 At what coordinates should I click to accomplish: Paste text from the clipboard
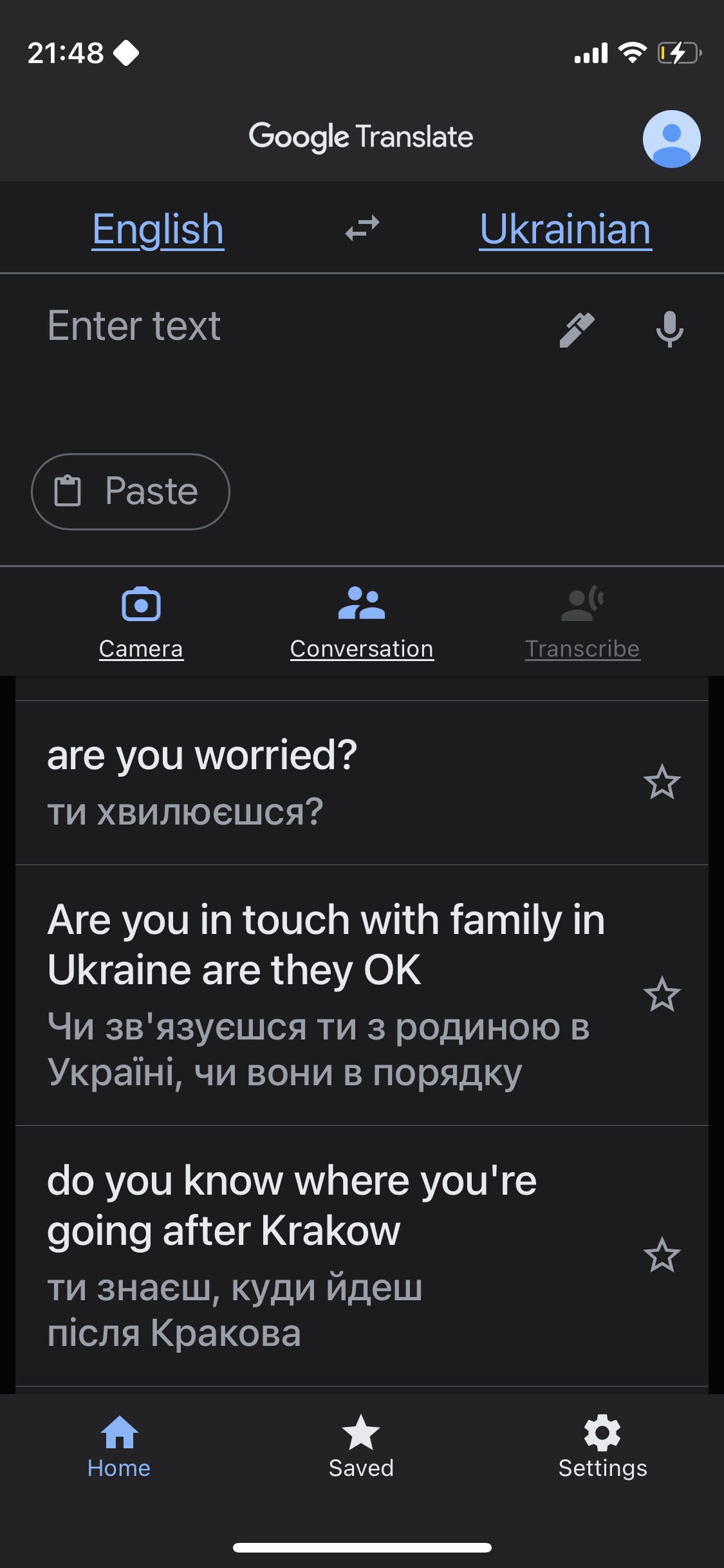(131, 492)
